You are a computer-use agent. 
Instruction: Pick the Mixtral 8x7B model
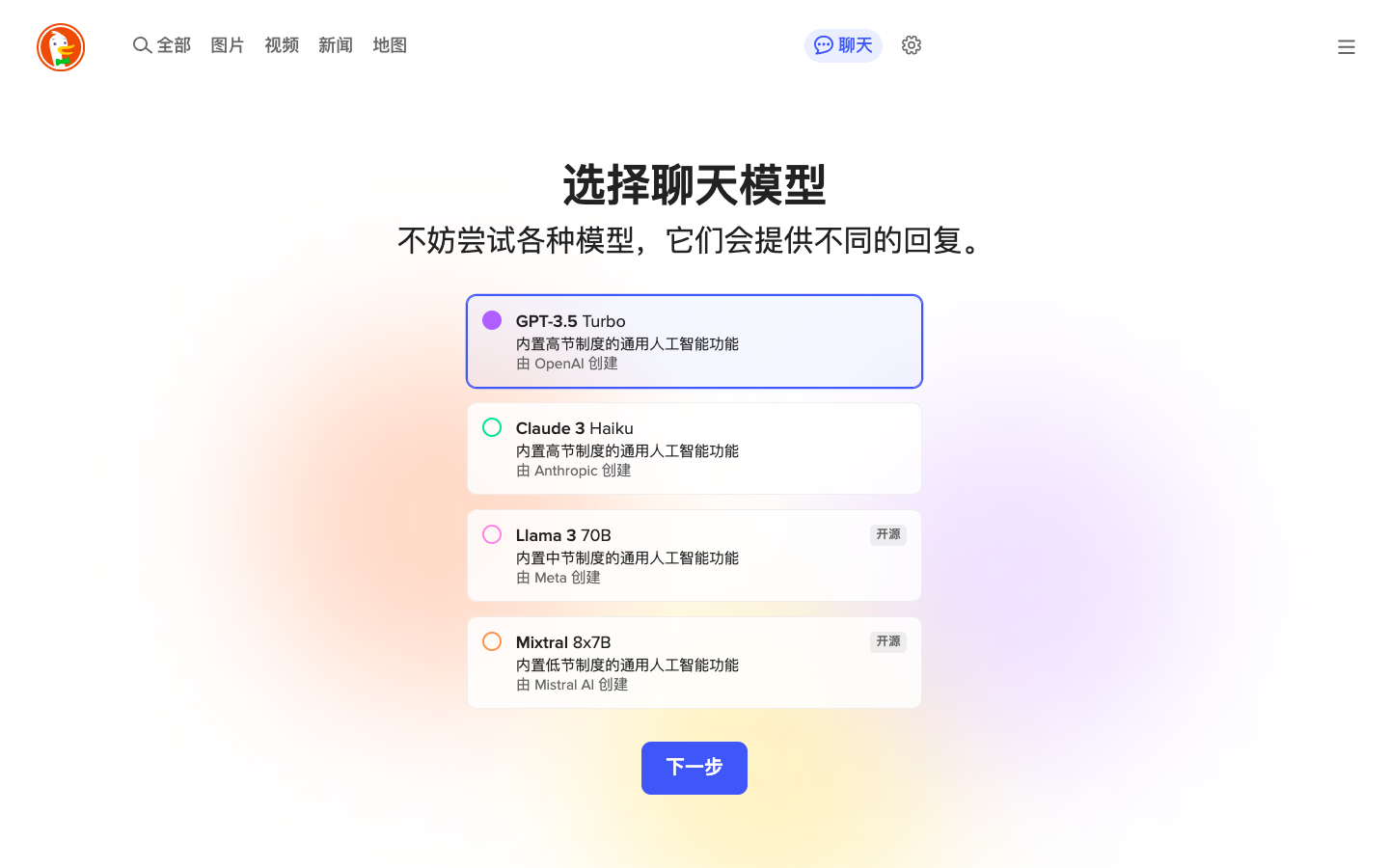tap(694, 663)
